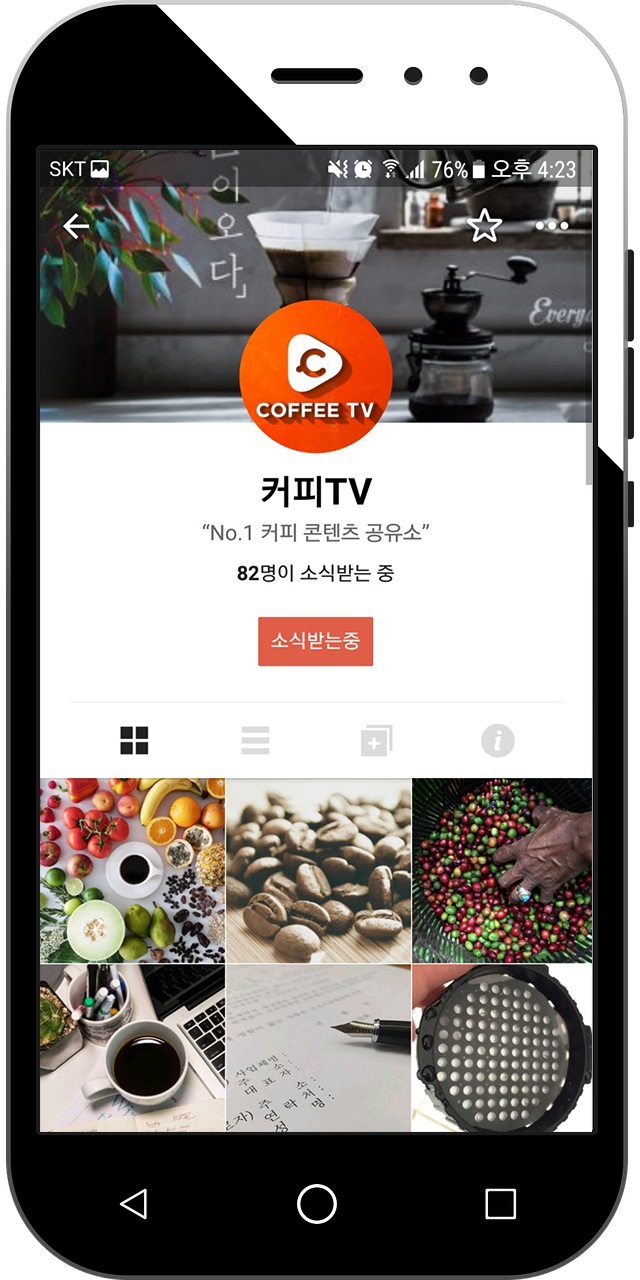Open the fountain pen on paper post

(x=318, y=1048)
